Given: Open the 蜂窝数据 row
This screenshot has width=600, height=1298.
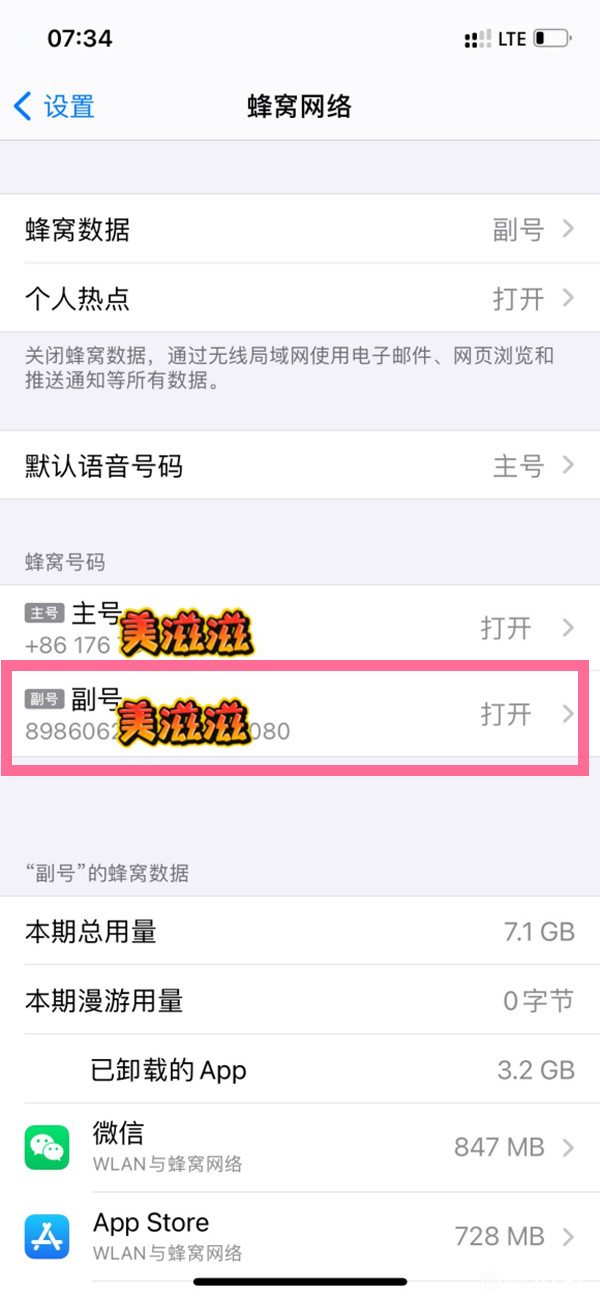Looking at the screenshot, I should click(300, 230).
